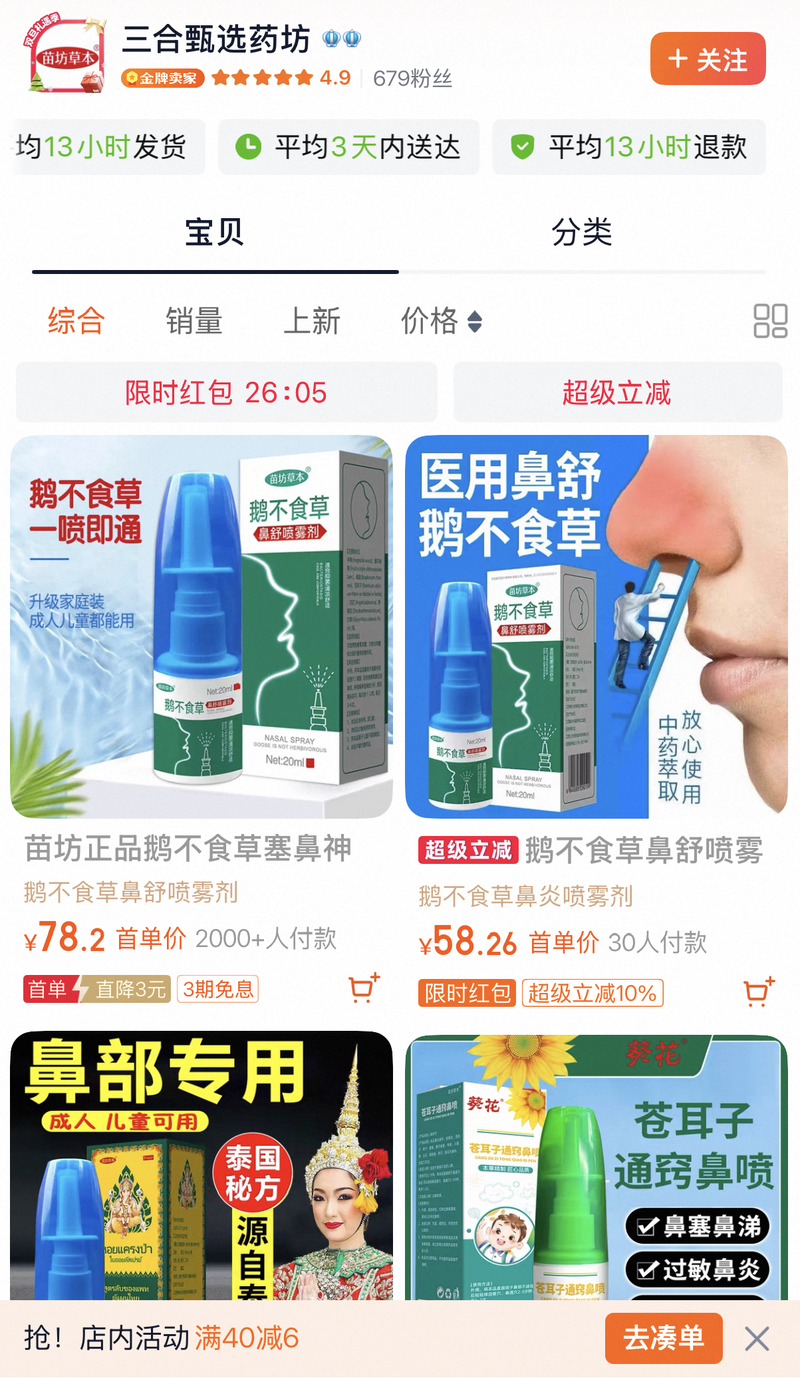Sort by 上新 newest items
This screenshot has width=800, height=1378.
tap(312, 321)
